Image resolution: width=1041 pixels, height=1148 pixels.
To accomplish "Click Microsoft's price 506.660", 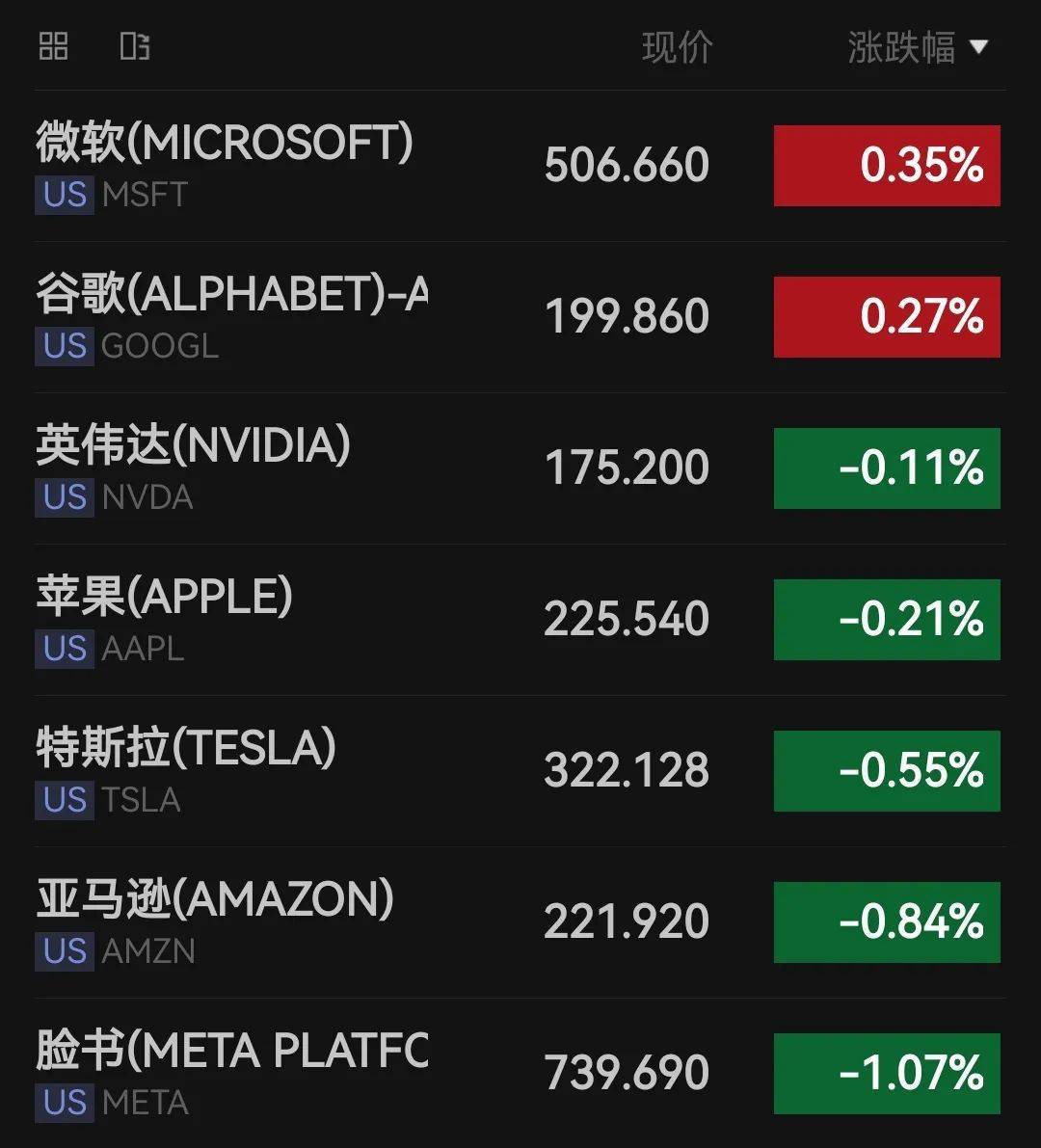I will click(x=625, y=164).
